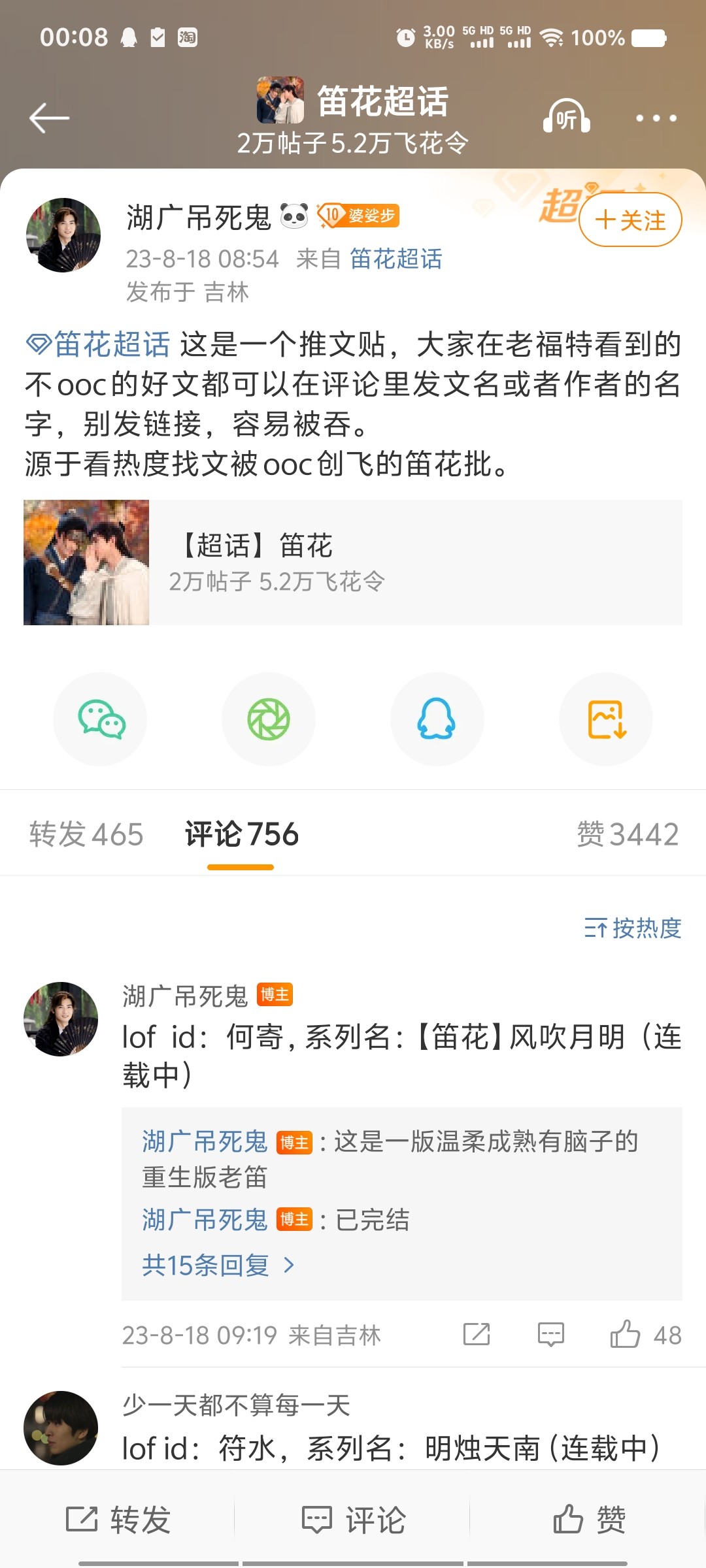The height and width of the screenshot is (1568, 706).
Task: Share the post to WeChat
Action: click(x=101, y=719)
